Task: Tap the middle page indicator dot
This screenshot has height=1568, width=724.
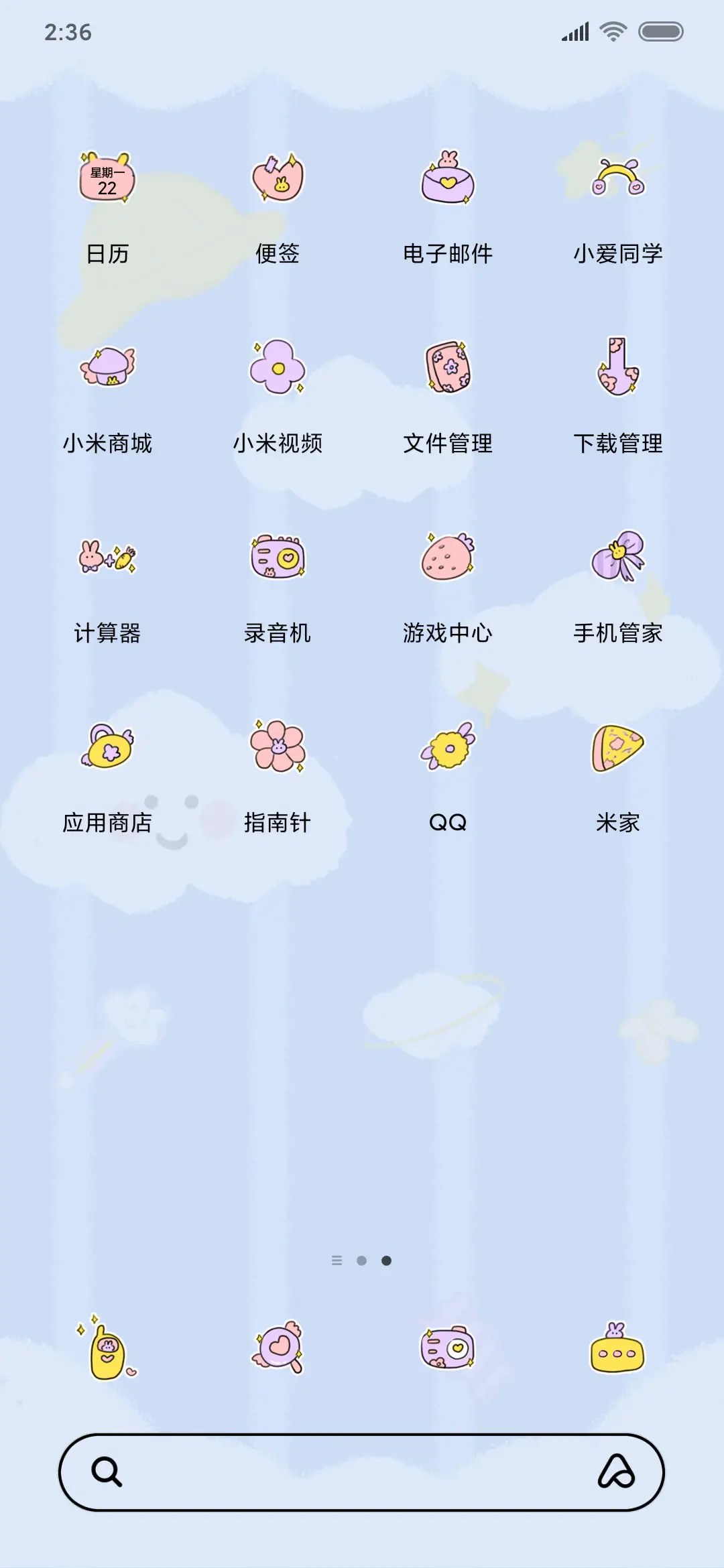Action: tap(362, 1261)
